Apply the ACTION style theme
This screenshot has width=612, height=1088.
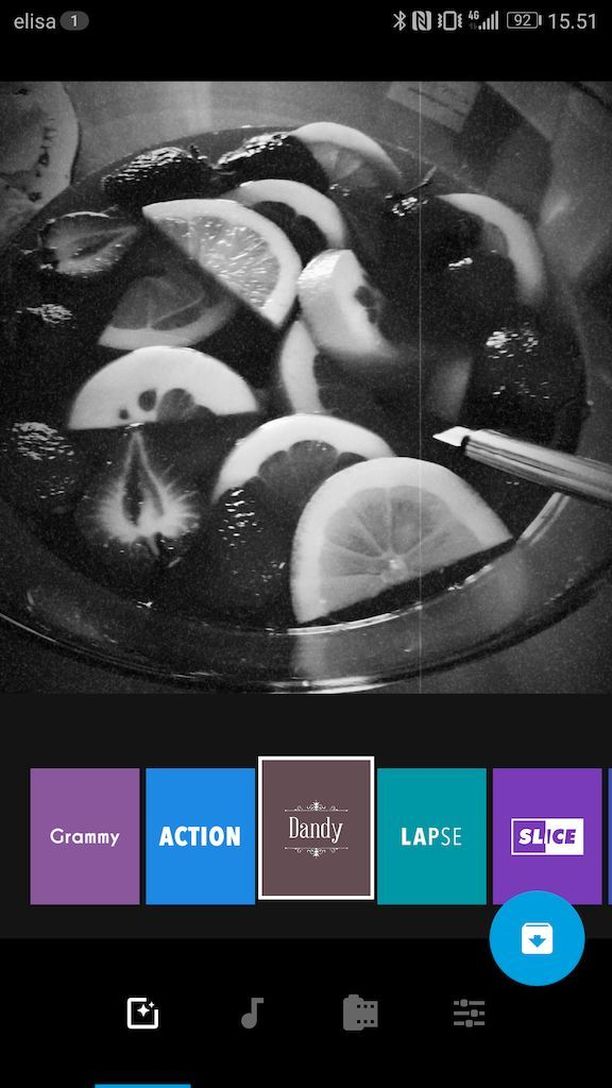click(x=200, y=836)
